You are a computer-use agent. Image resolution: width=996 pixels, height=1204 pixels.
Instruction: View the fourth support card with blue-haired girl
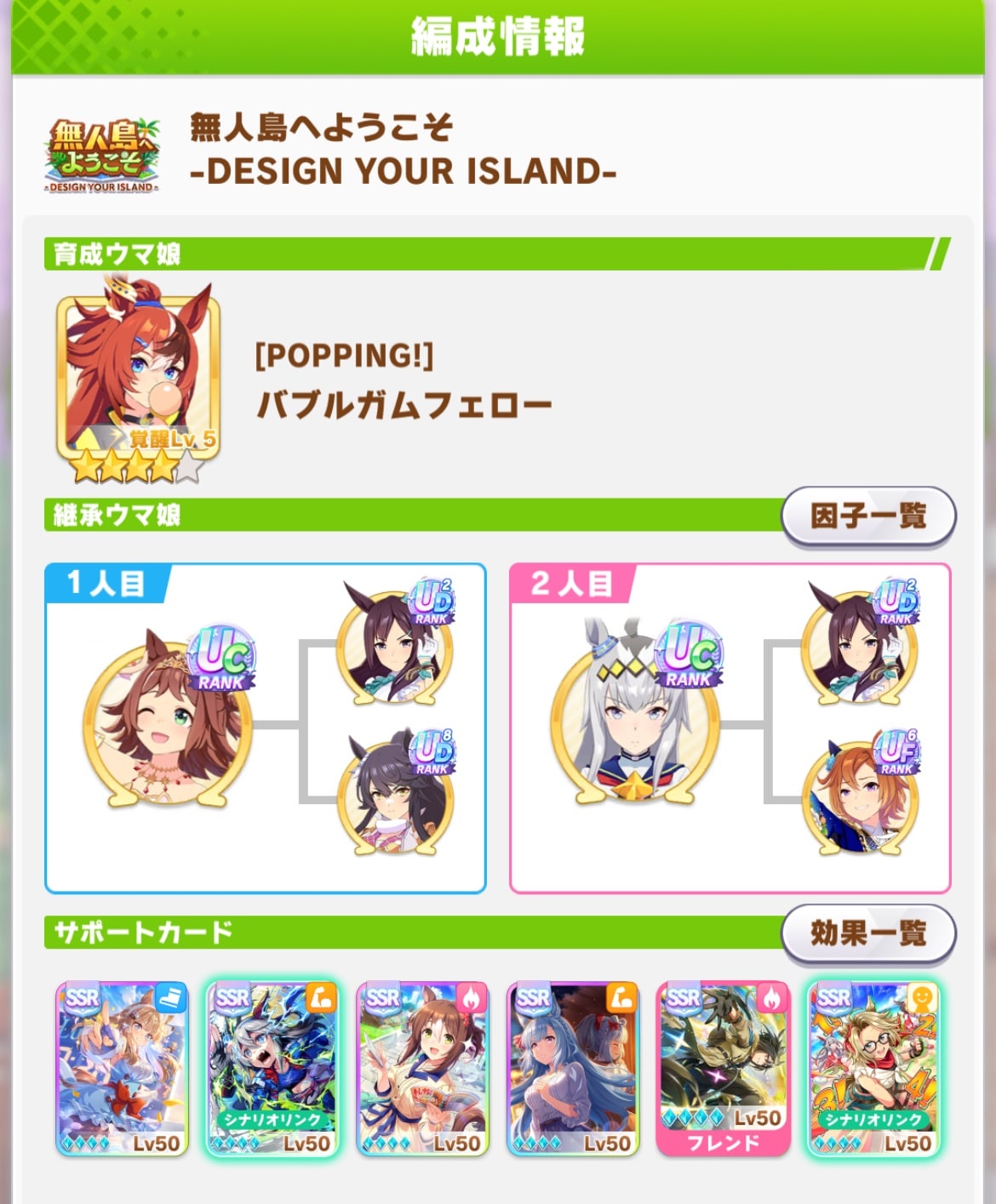pos(573,1070)
